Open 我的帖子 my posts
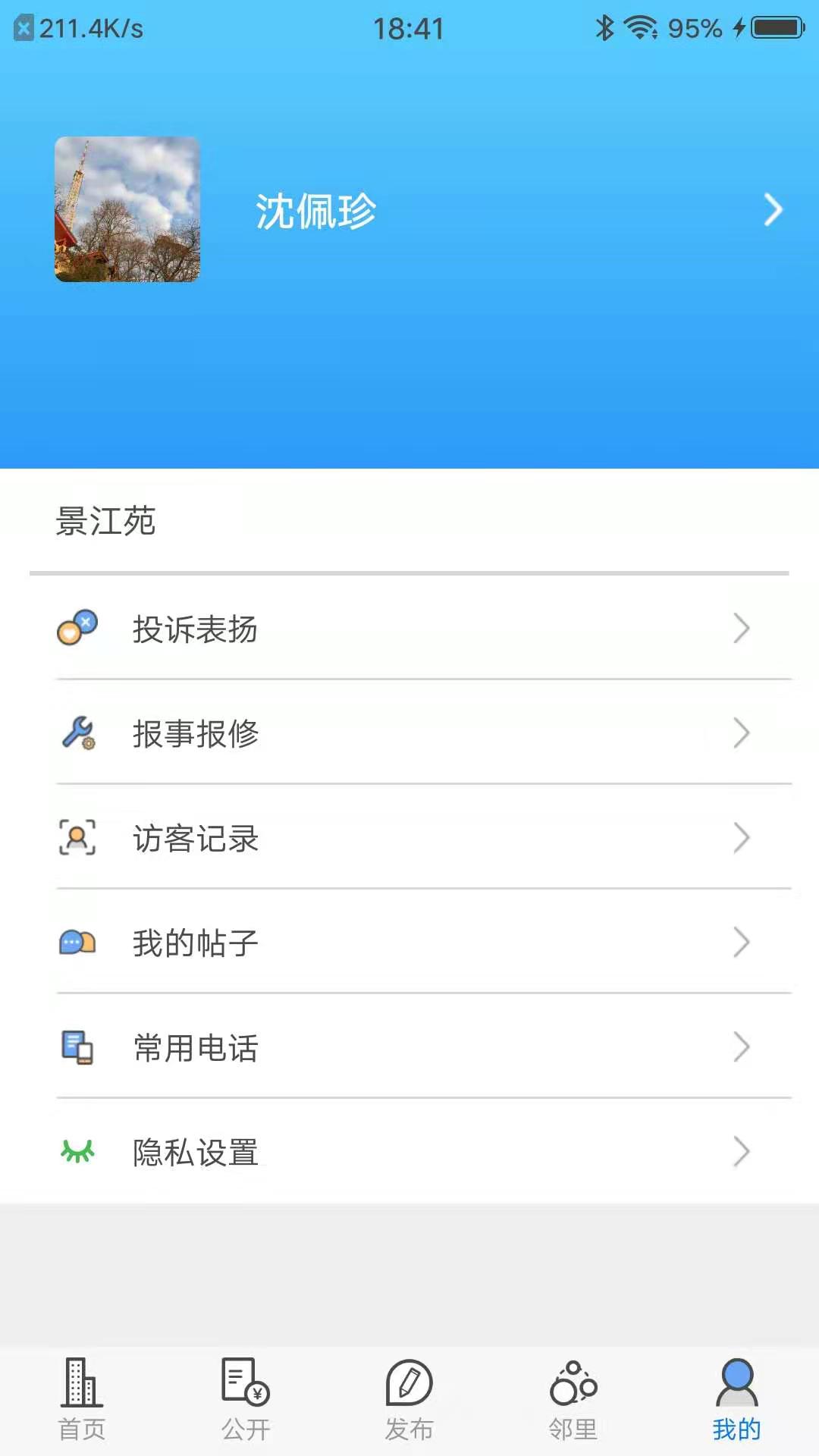This screenshot has width=819, height=1456. (x=409, y=943)
